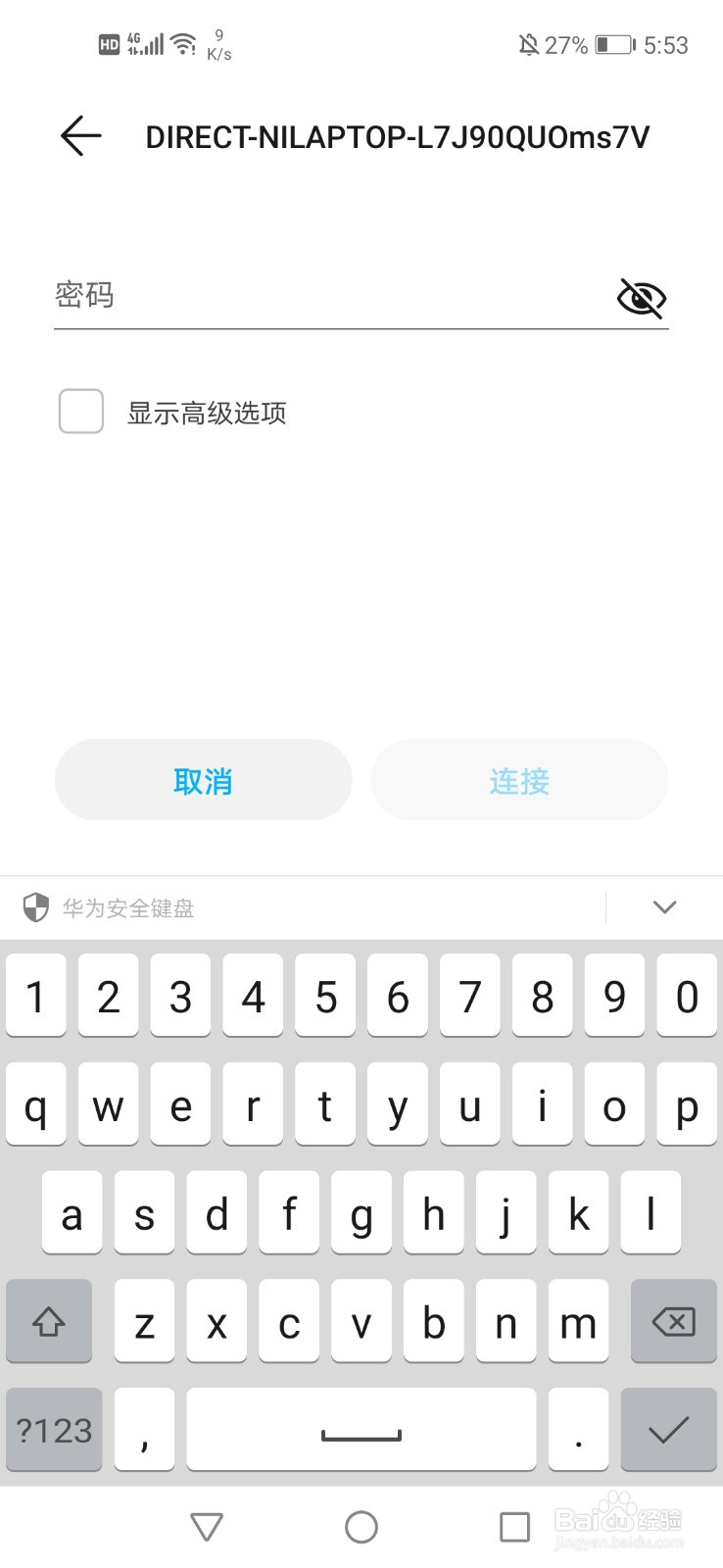Tap the 密码 password input field
The width and height of the screenshot is (723, 1568).
pos(294,297)
